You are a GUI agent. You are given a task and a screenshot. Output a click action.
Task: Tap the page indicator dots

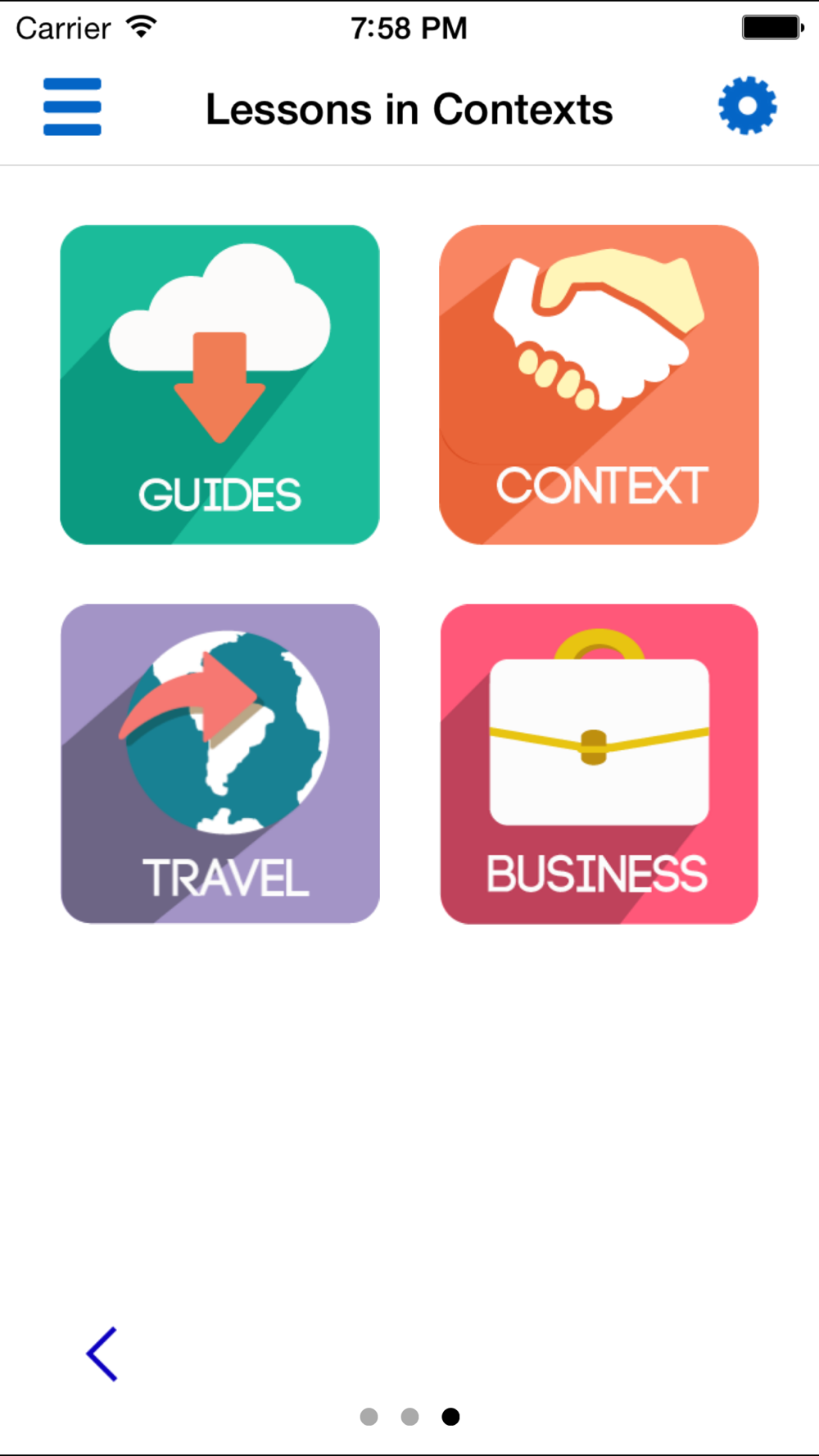pyautogui.click(x=409, y=1417)
